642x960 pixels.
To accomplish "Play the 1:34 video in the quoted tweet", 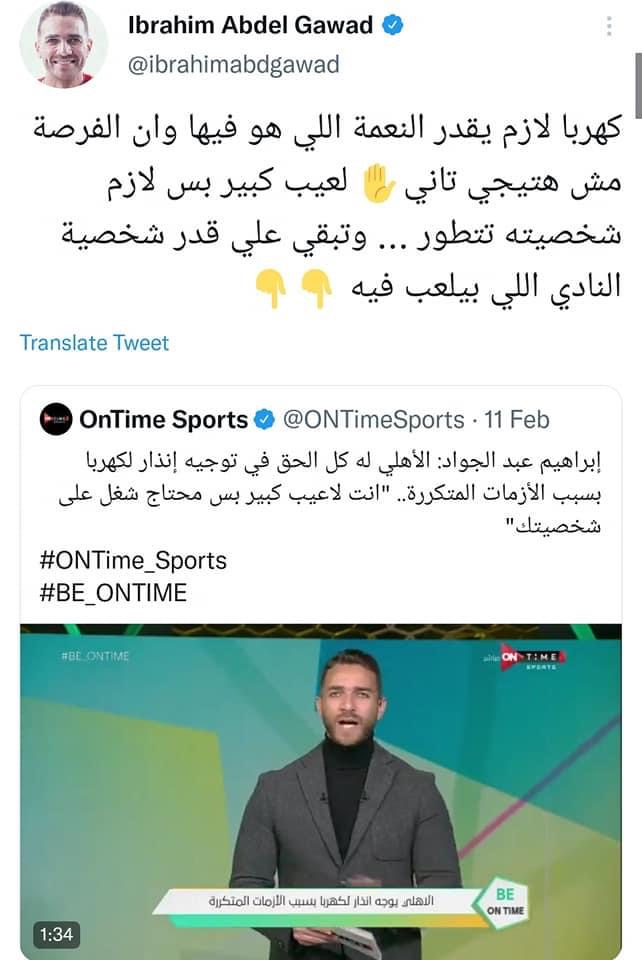I will [x=320, y=790].
